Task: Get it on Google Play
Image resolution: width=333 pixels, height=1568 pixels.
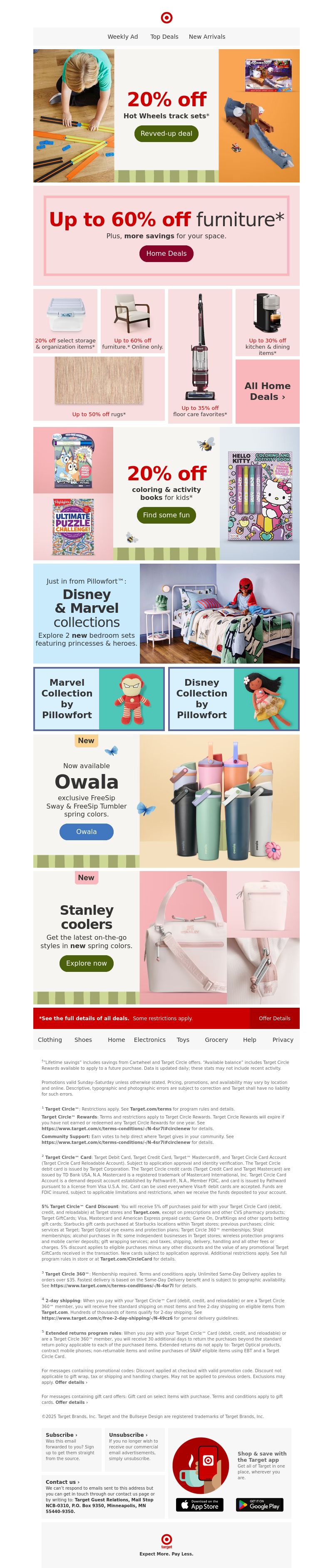Action: click(x=259, y=1505)
